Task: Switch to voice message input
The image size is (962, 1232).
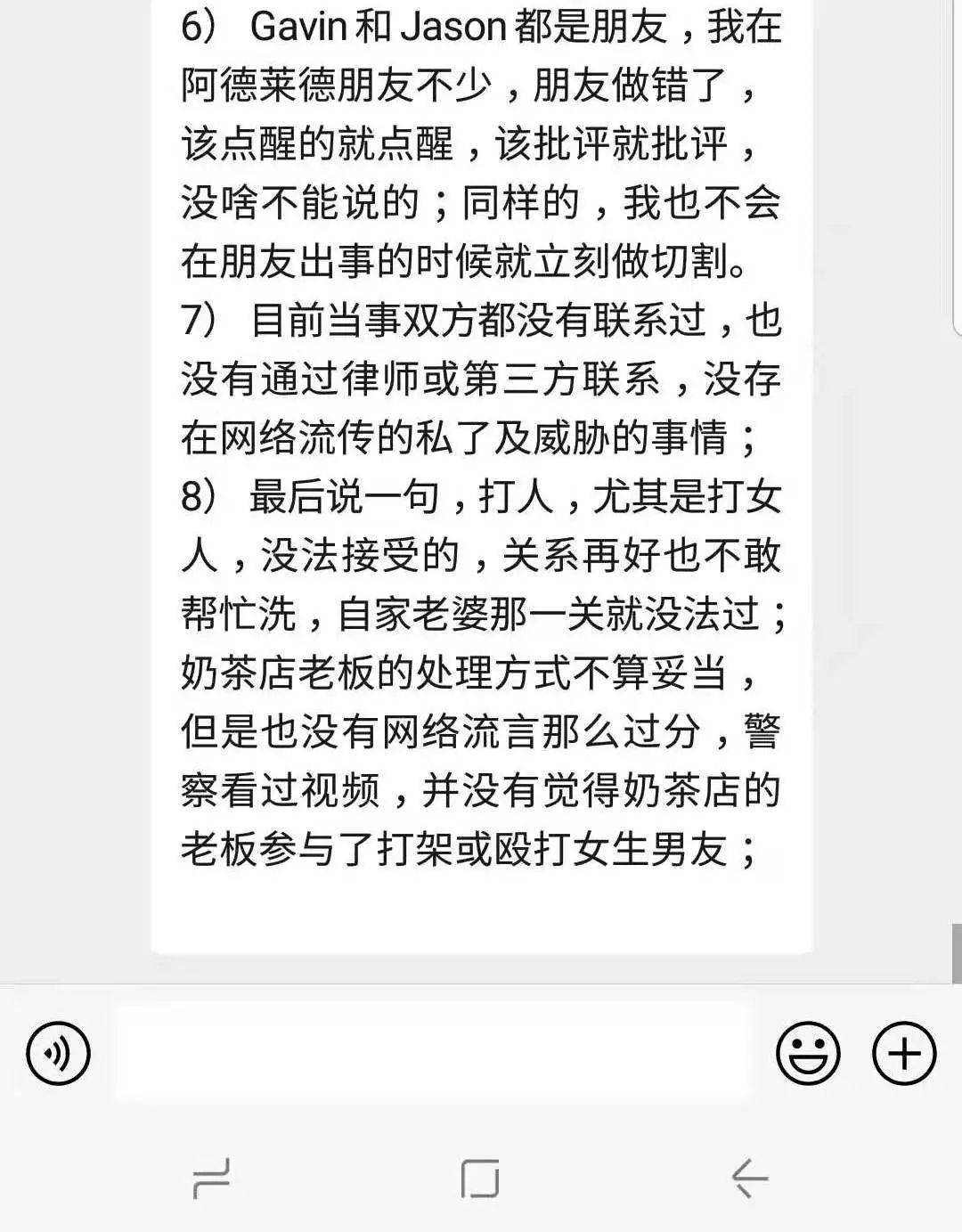Action: 58,1053
